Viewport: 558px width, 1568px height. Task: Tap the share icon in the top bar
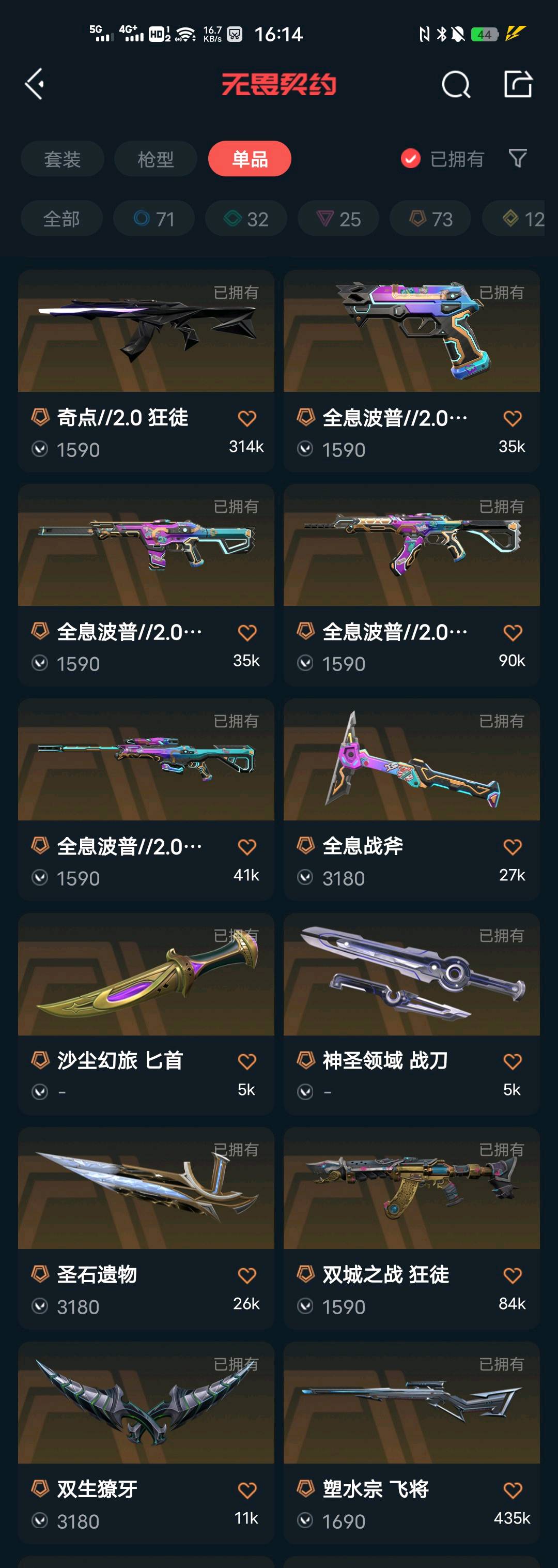coord(518,84)
